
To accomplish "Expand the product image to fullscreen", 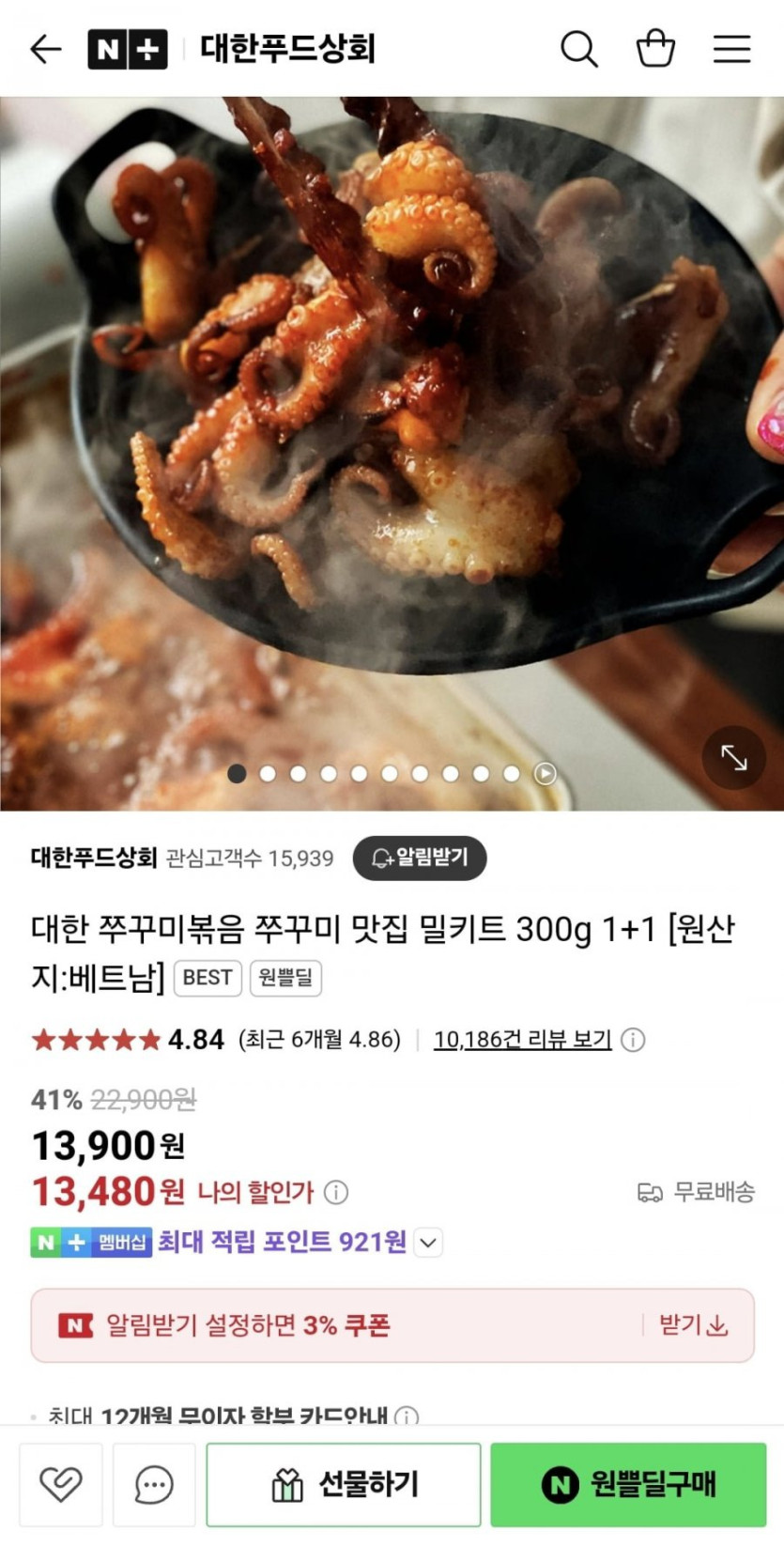I will (733, 758).
